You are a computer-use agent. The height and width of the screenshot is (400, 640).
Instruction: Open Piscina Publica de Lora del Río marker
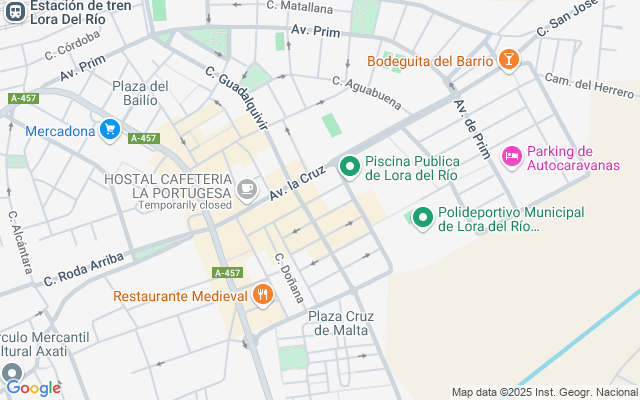349,167
